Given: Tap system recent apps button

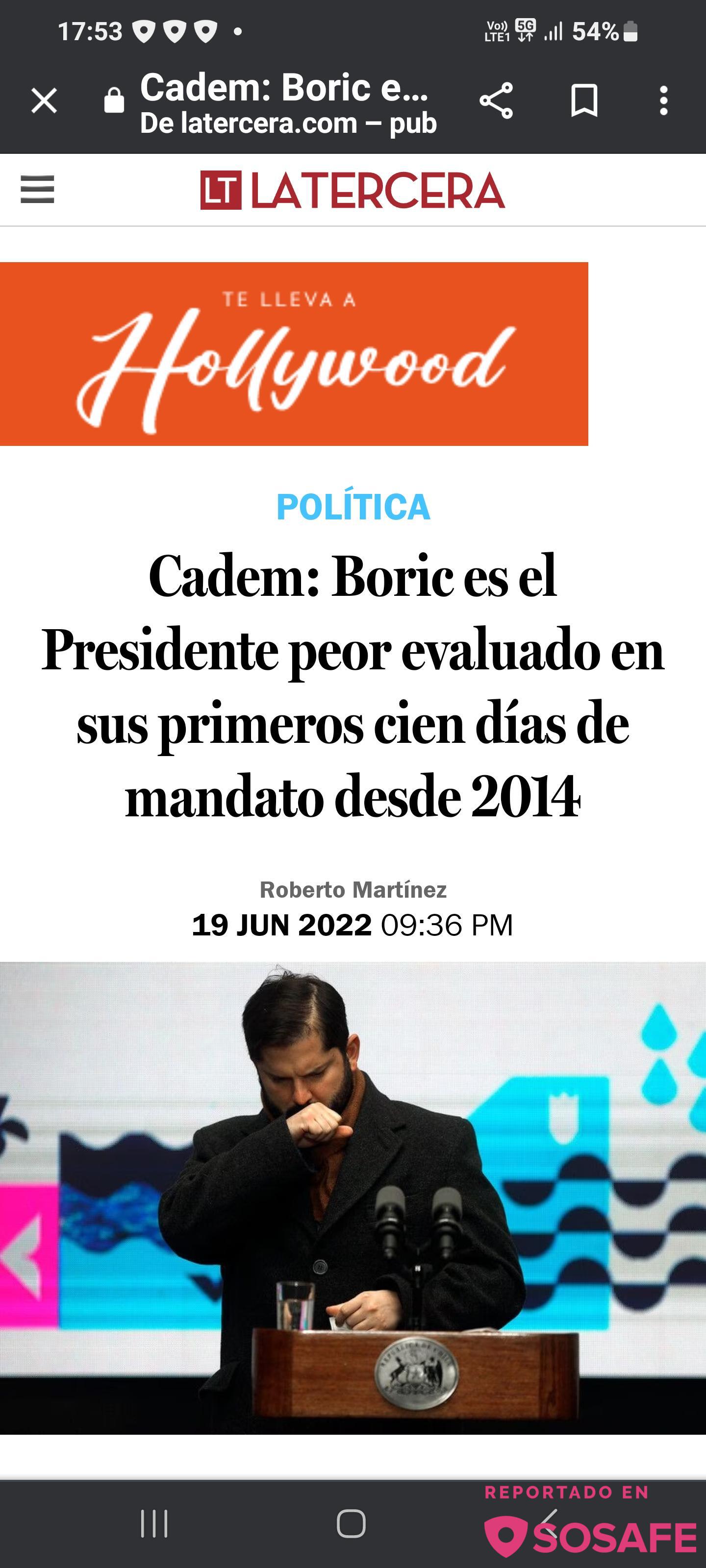Looking at the screenshot, I should click(x=154, y=1523).
